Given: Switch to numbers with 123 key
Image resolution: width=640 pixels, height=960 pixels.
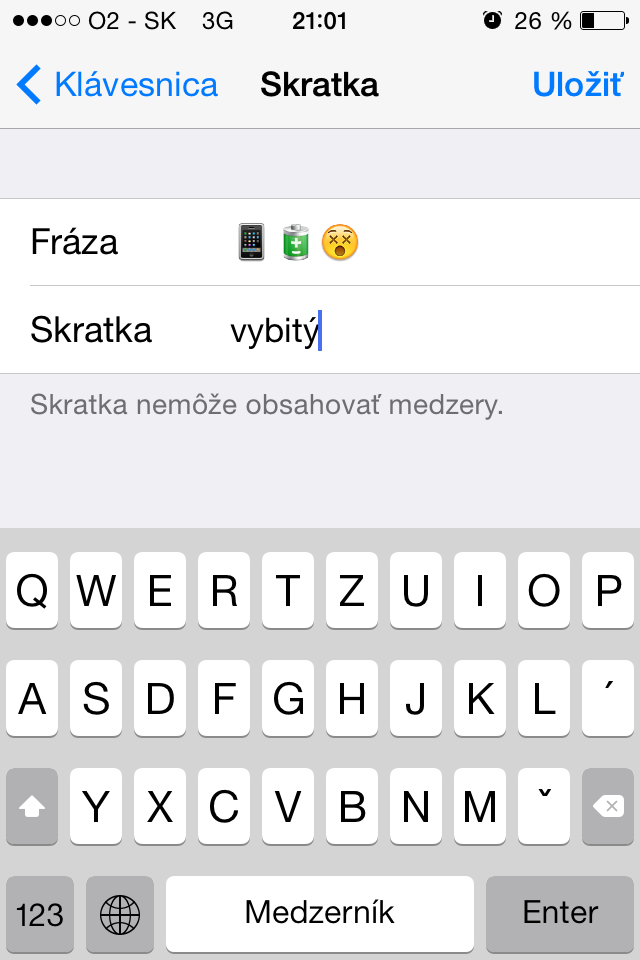Looking at the screenshot, I should coord(40,913).
